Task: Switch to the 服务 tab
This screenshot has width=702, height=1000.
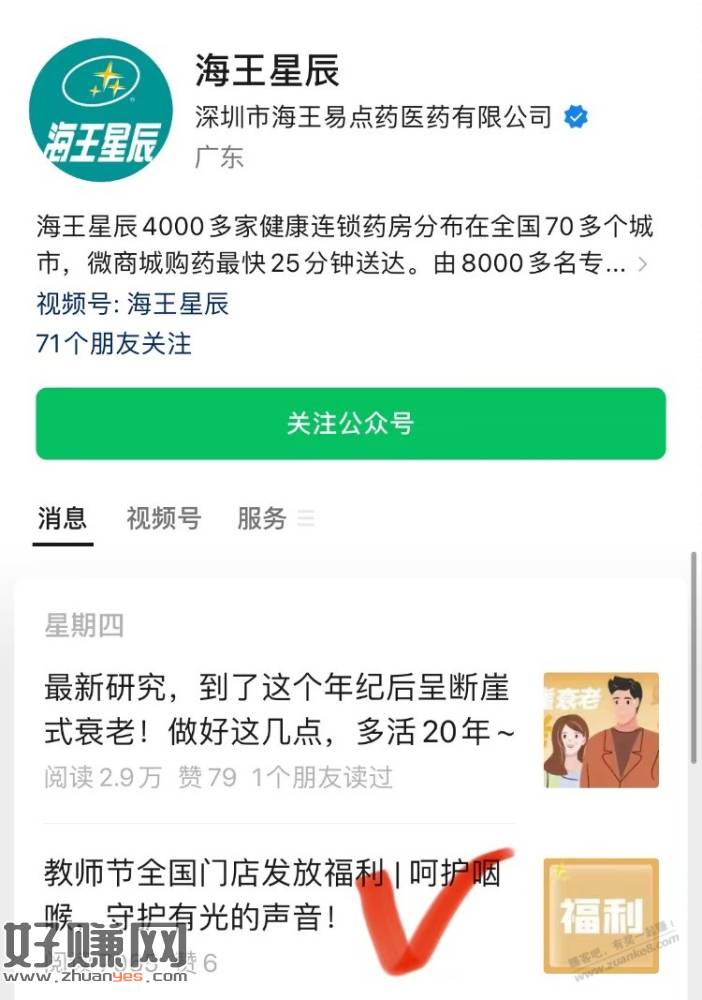Action: [262, 518]
